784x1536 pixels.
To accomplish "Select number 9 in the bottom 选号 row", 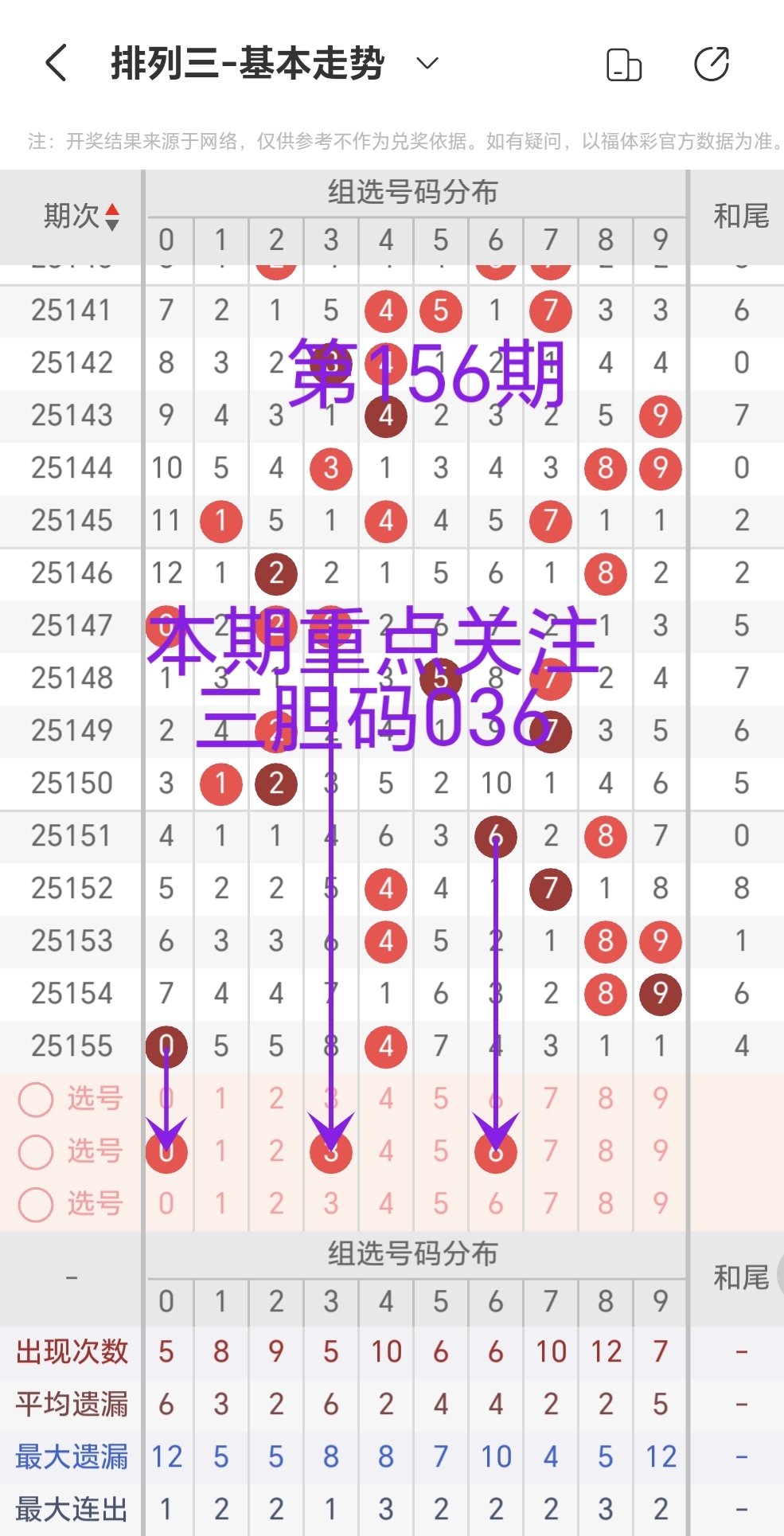I will tap(660, 1204).
